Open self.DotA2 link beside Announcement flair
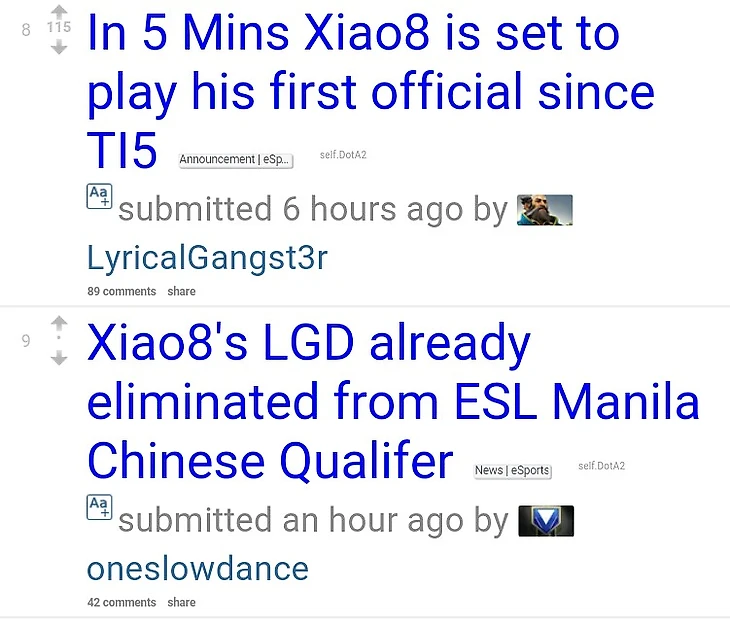The width and height of the screenshot is (730, 624). (343, 156)
